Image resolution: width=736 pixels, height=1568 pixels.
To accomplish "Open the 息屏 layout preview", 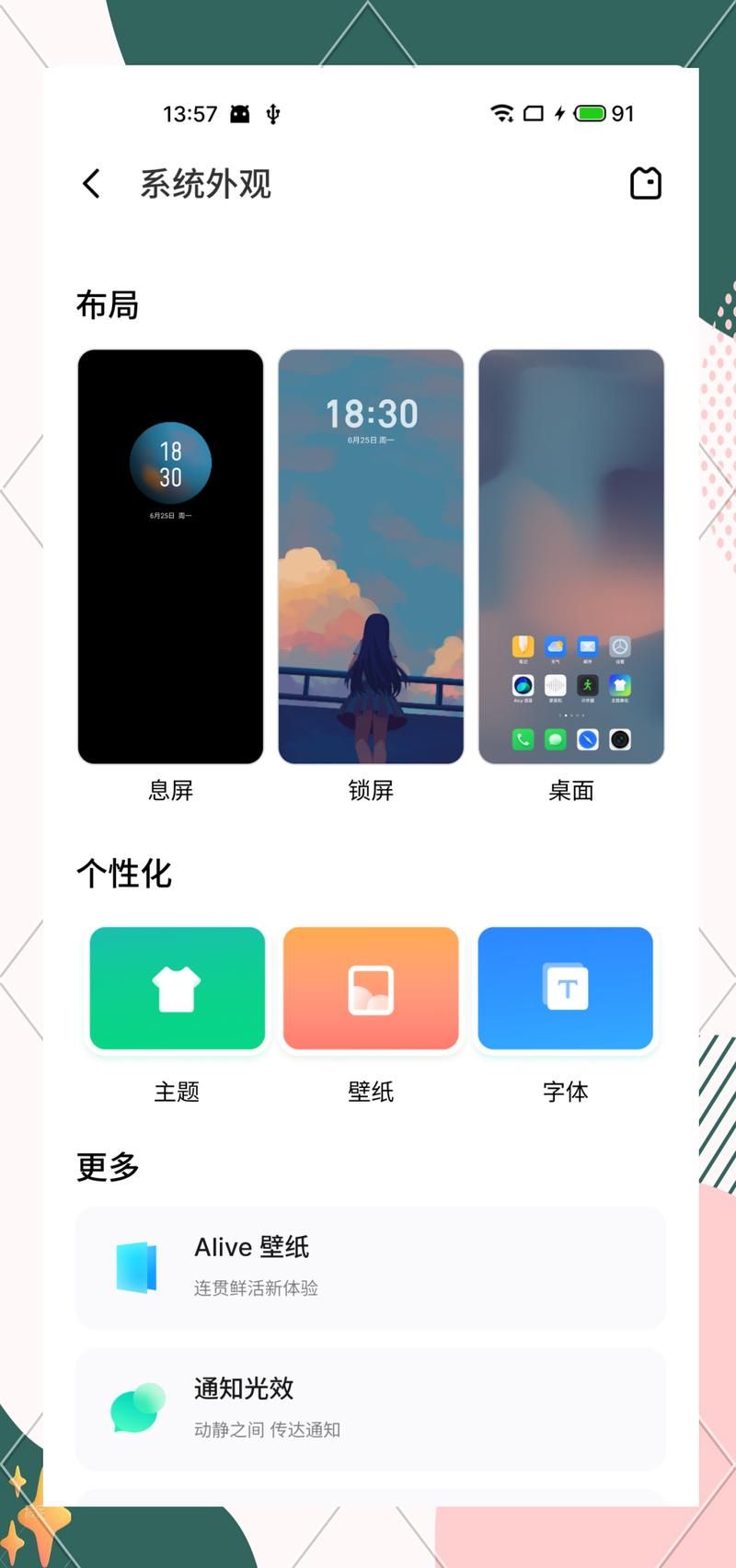I will tap(170, 556).
